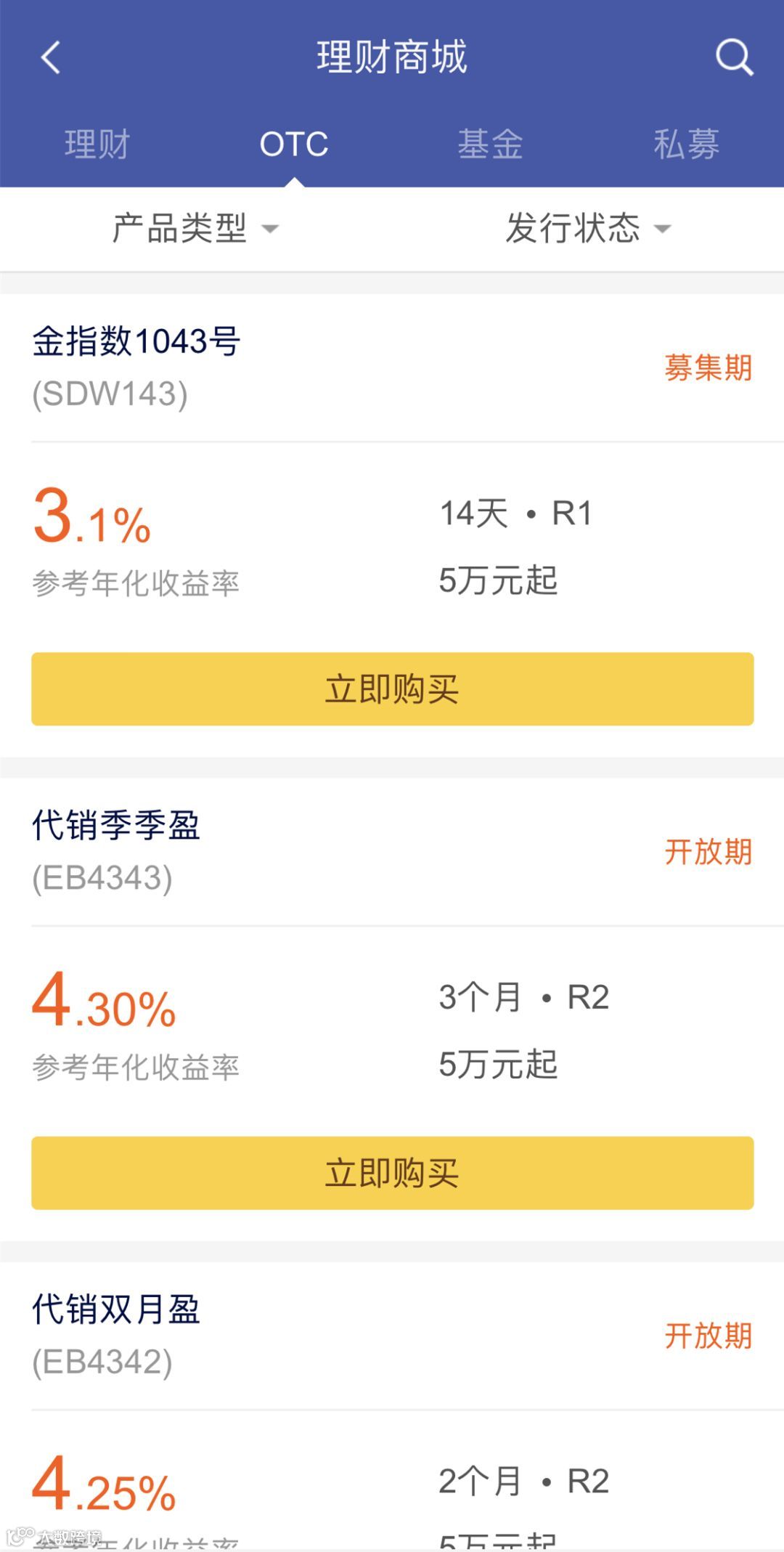Expand the 发行状态 filter dropdown

point(588,229)
